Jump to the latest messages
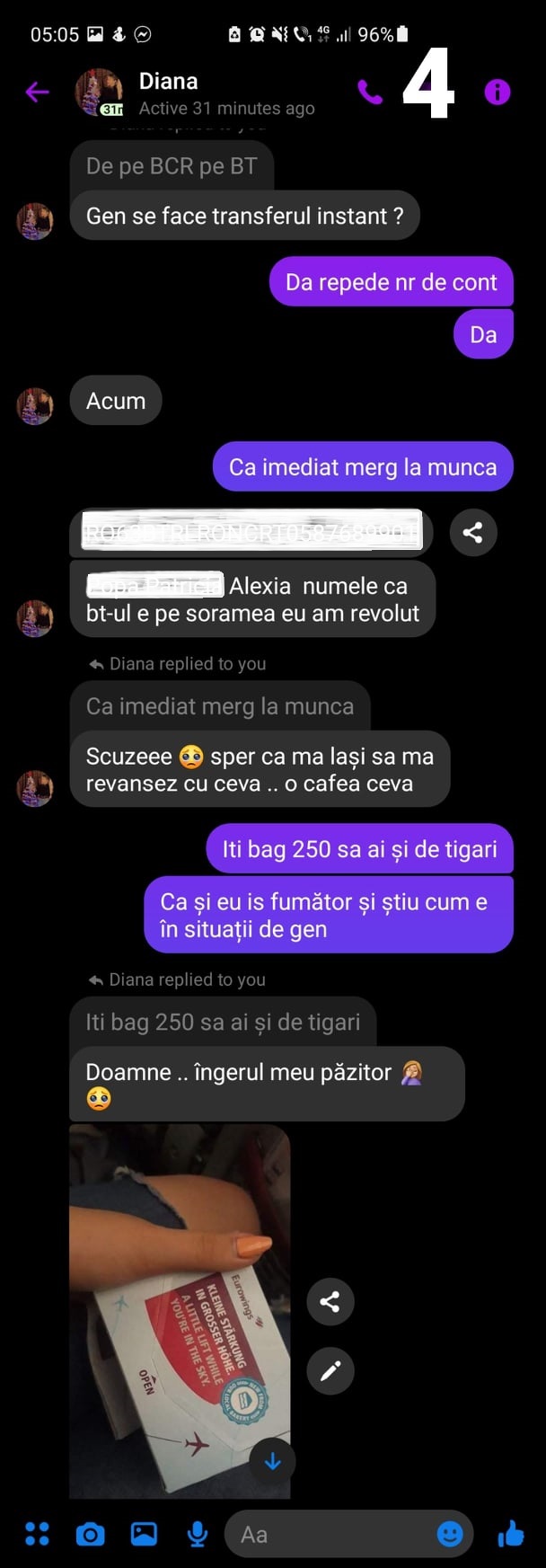The width and height of the screenshot is (546, 1568). coord(272,1462)
